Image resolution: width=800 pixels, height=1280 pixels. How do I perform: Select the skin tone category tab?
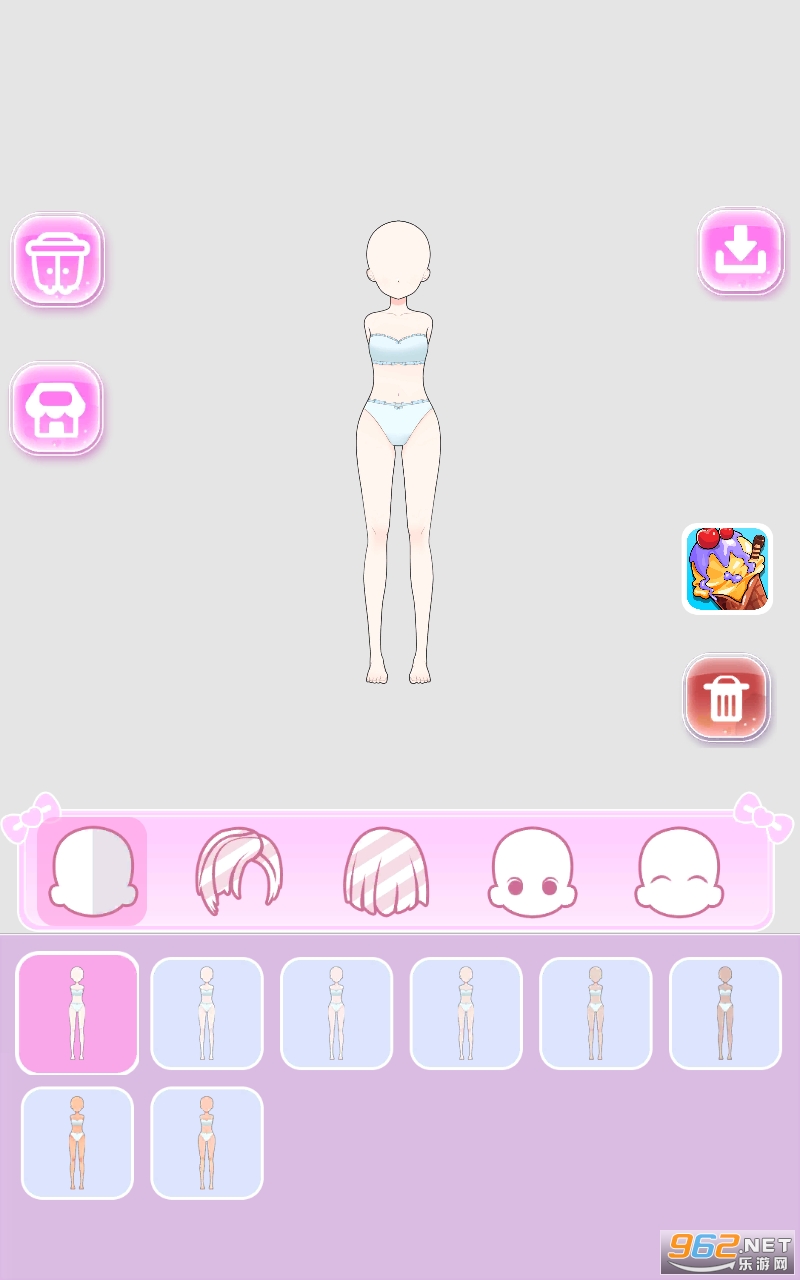click(x=92, y=871)
